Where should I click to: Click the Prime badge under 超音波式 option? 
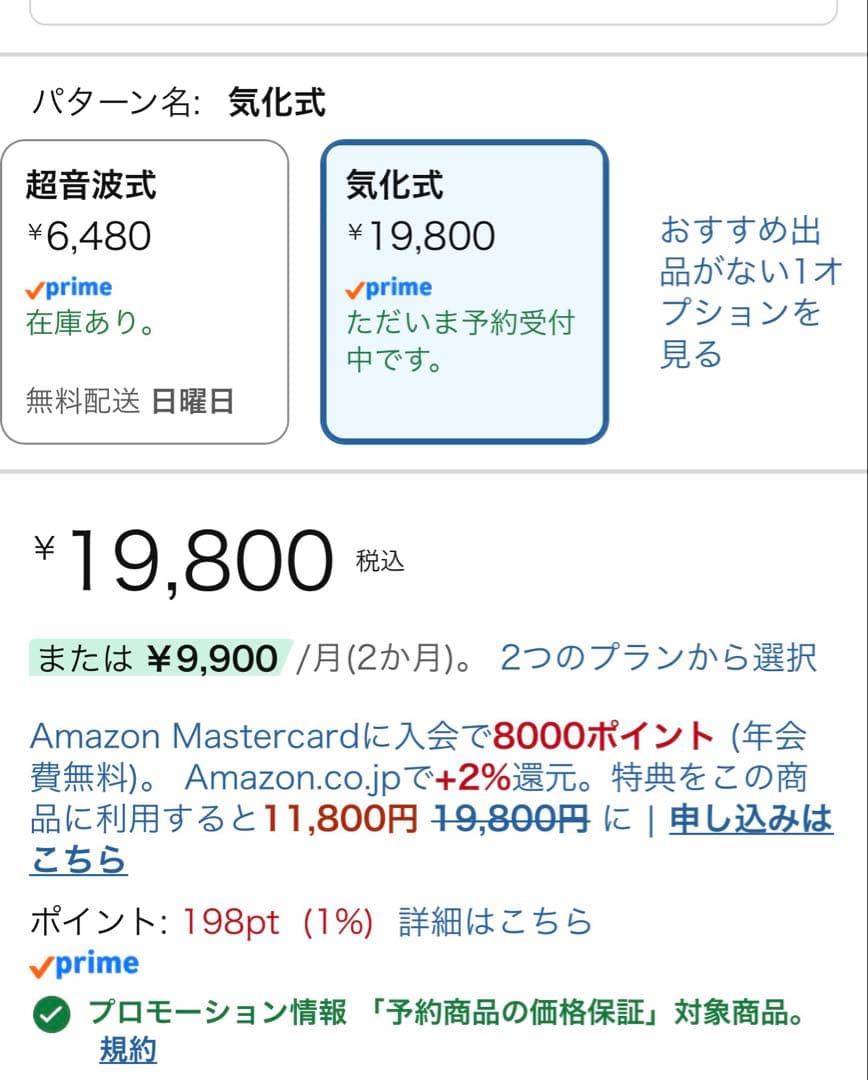(67, 287)
